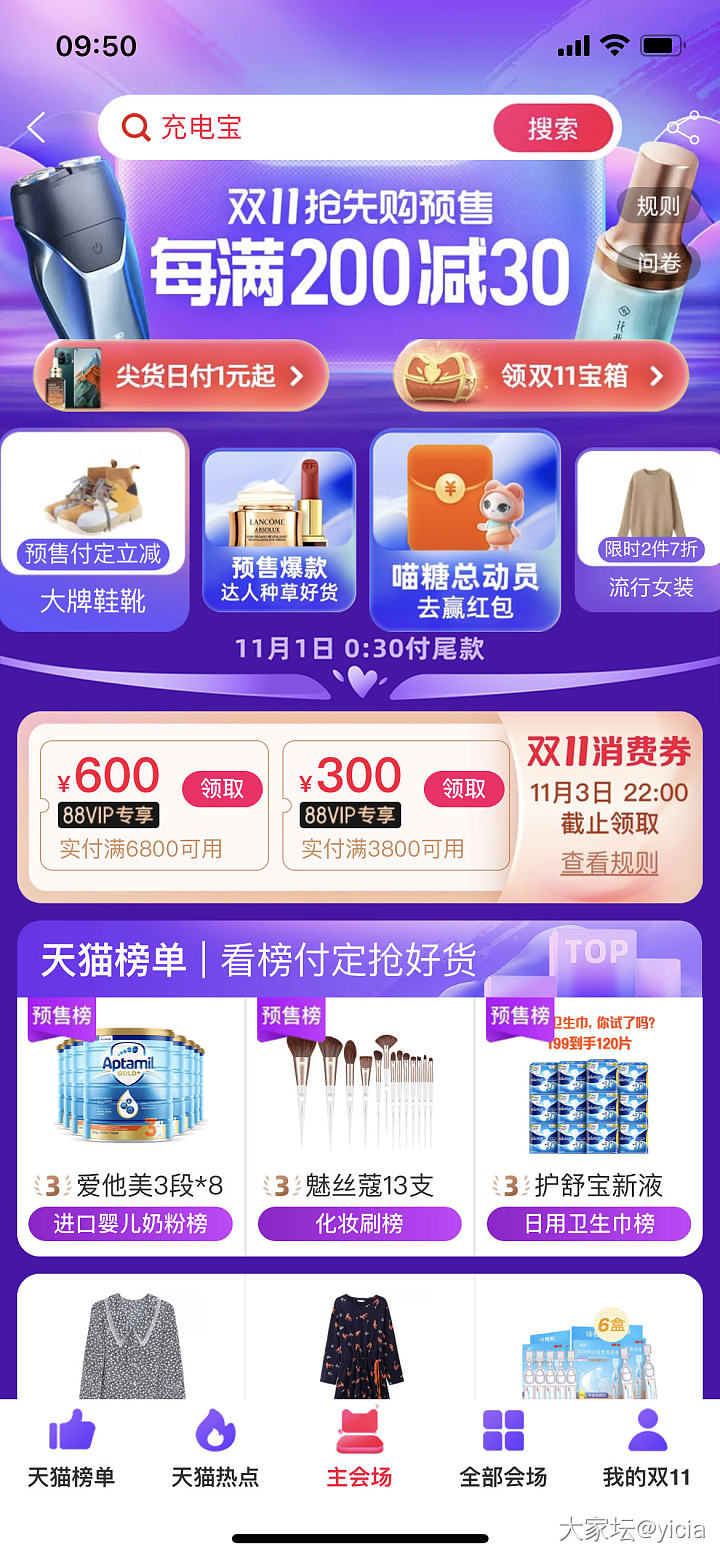Viewport: 720px width, 1558px height.
Task: Open the 大牌鞋靴 category card
Action: click(94, 530)
